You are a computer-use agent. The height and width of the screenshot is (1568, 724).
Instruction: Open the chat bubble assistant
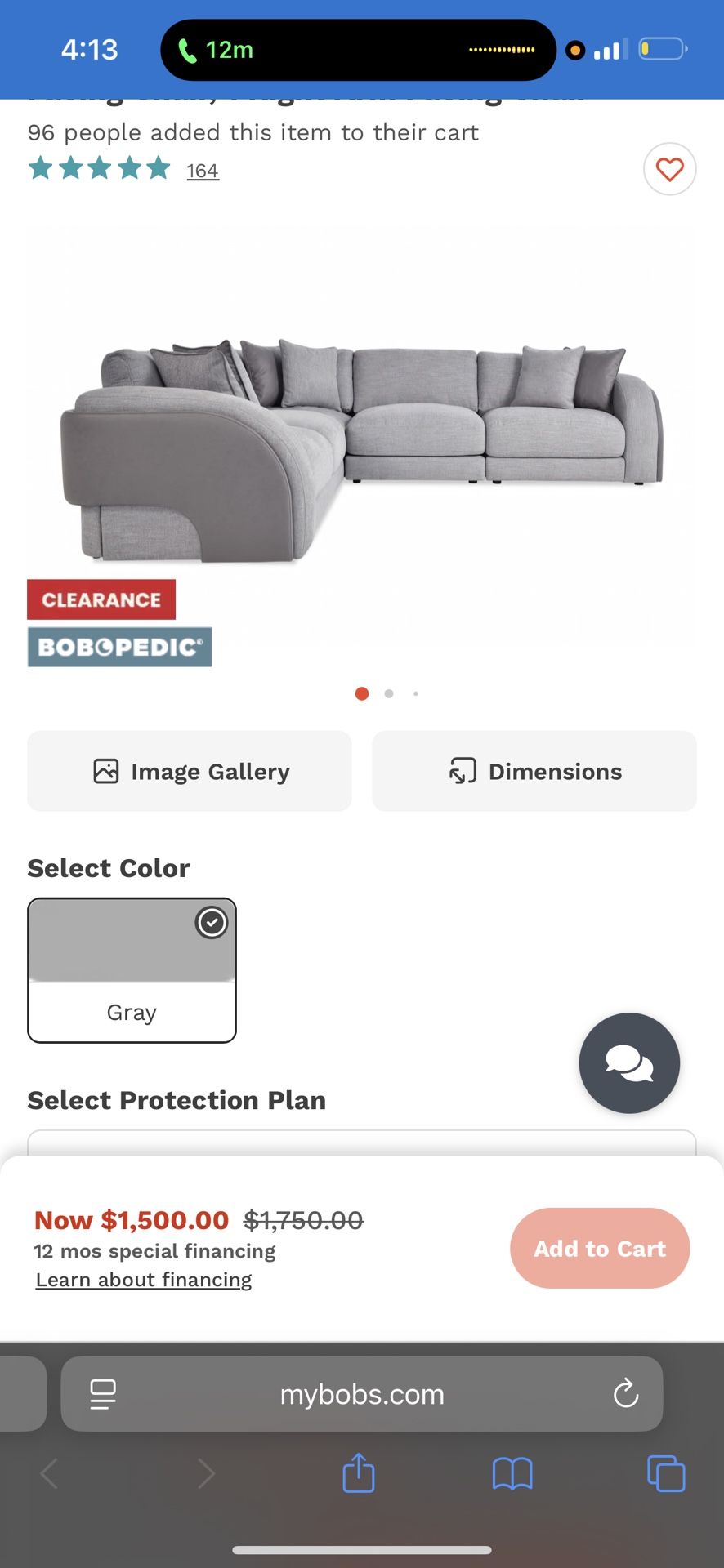point(628,1062)
